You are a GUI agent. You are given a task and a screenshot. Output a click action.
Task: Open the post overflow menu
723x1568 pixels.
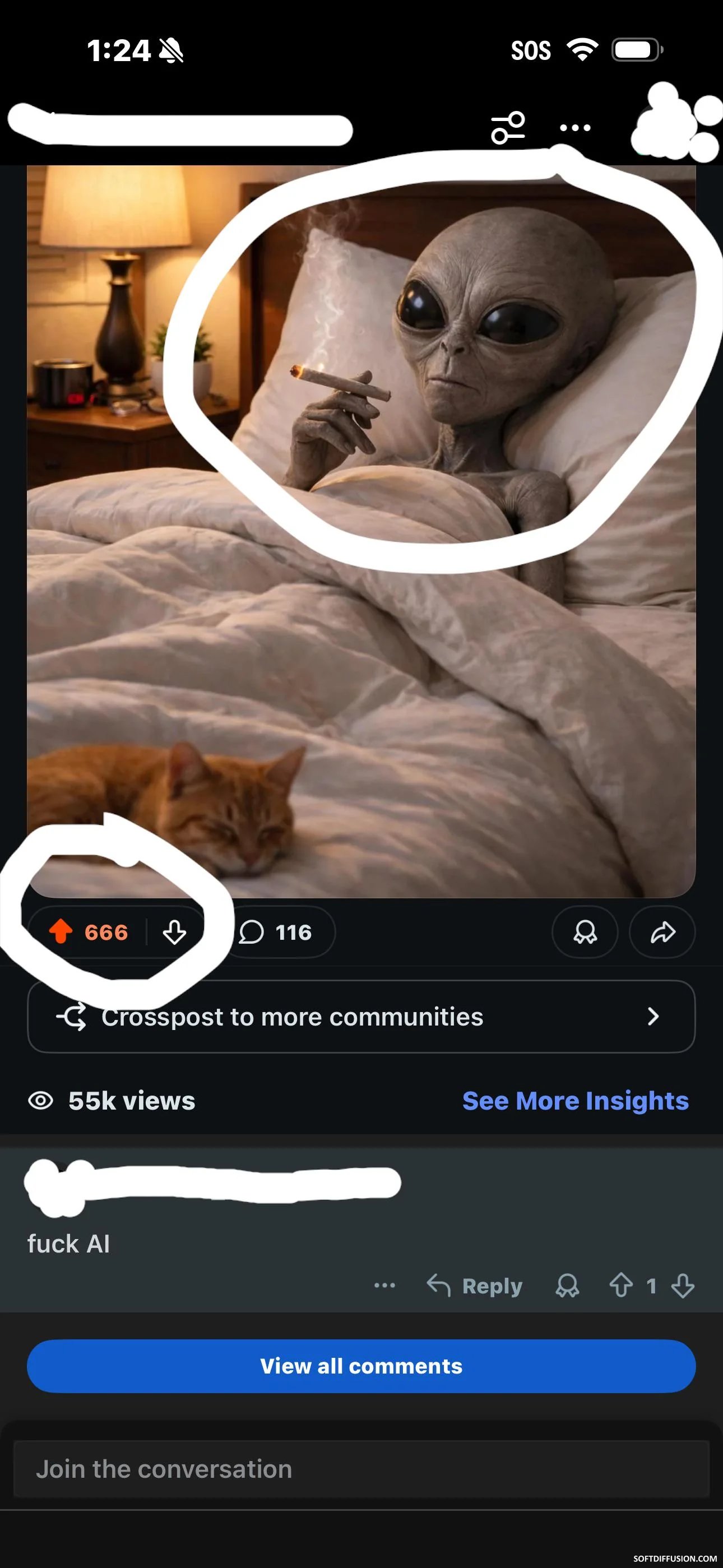tap(574, 127)
